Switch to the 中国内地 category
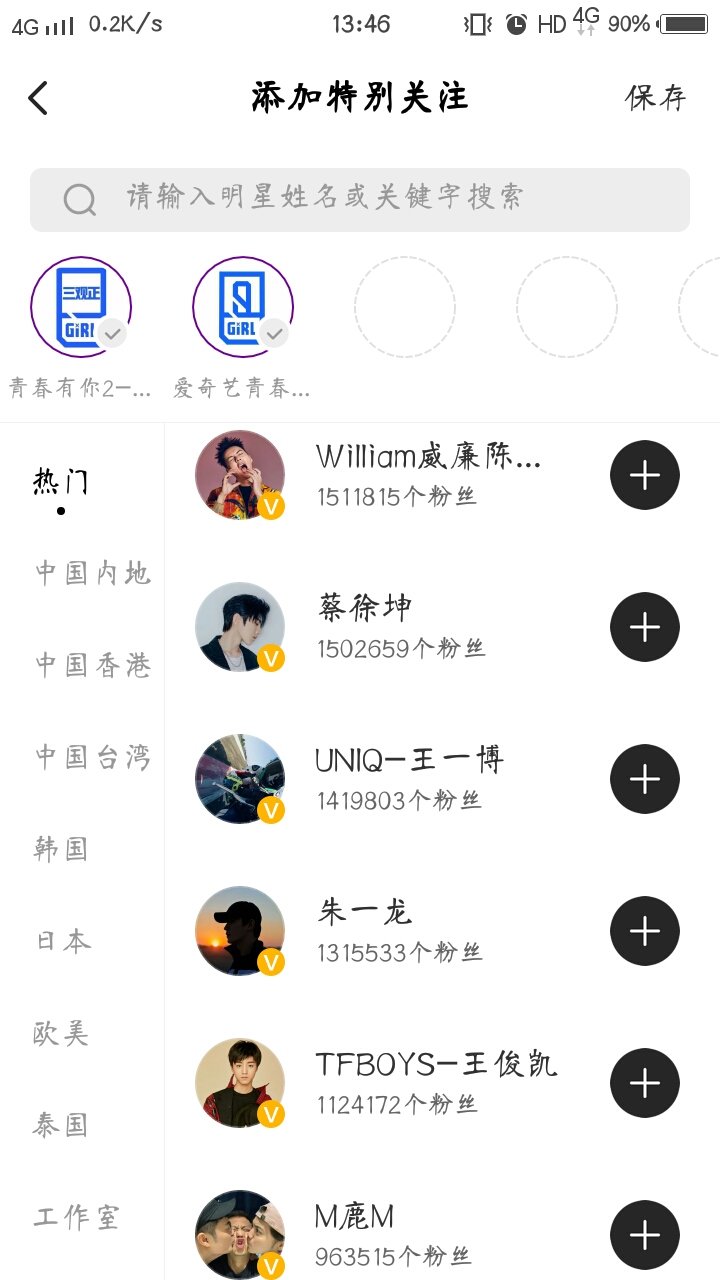The height and width of the screenshot is (1280, 720). click(92, 573)
